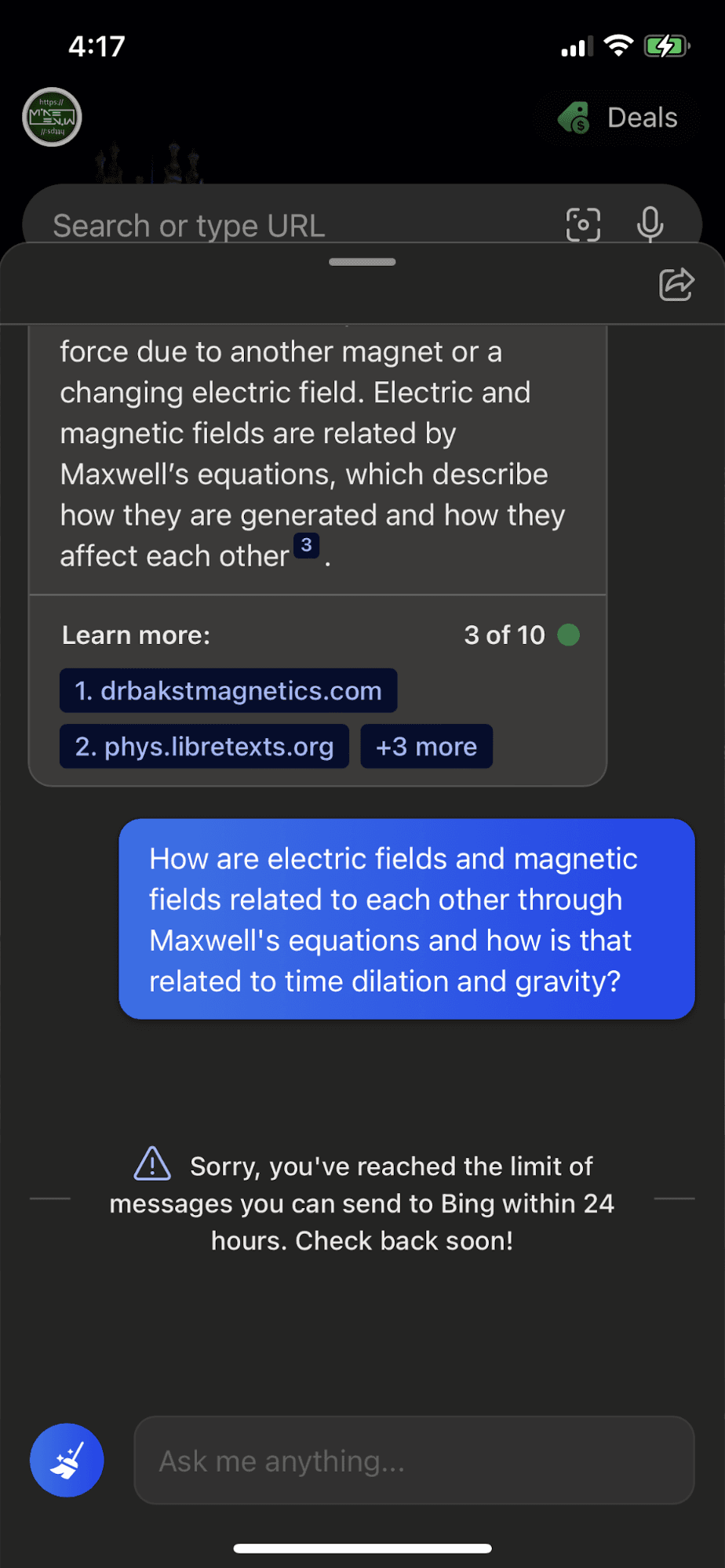Image resolution: width=725 pixels, height=1568 pixels.
Task: Start voice search with the microphone
Action: pos(650,225)
